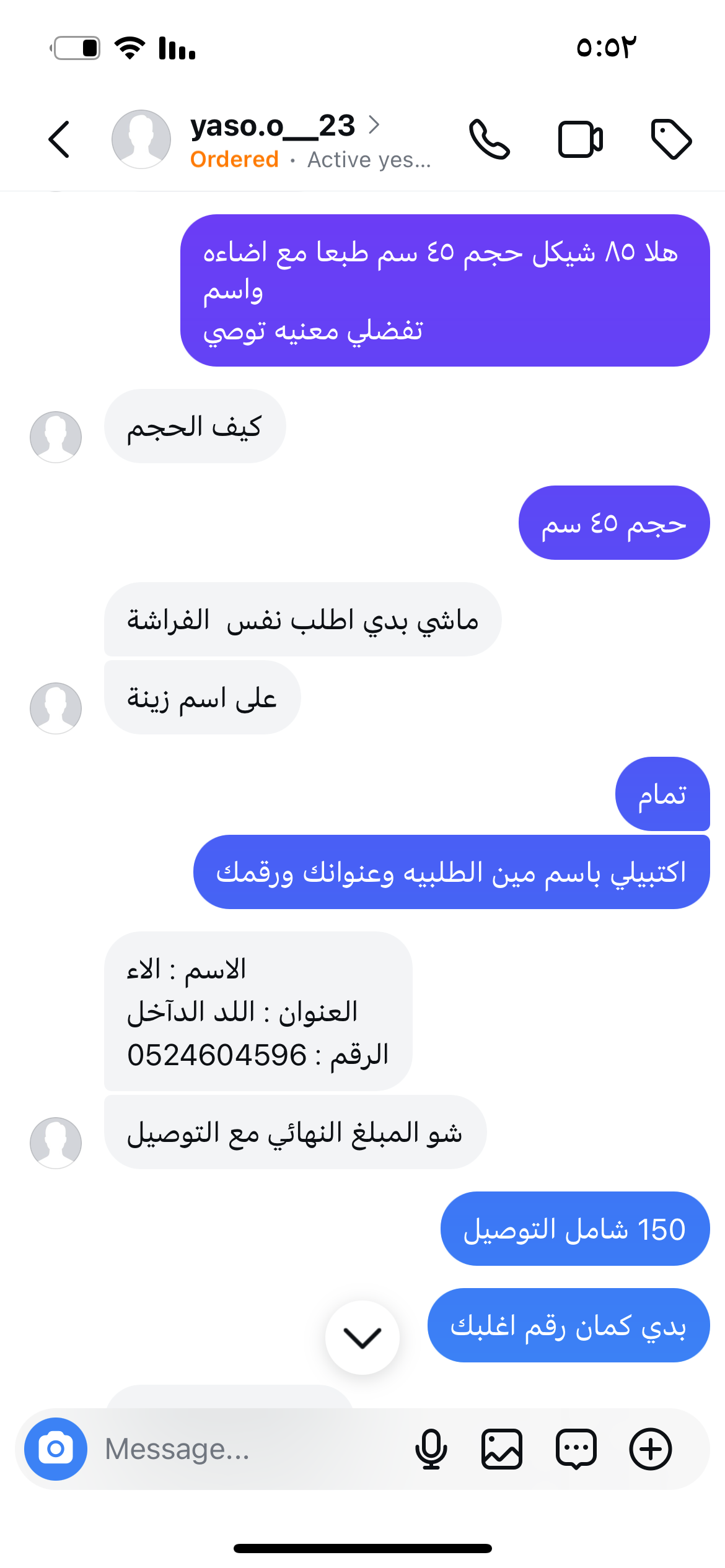Open the camera to send a photo

pos(56,1449)
